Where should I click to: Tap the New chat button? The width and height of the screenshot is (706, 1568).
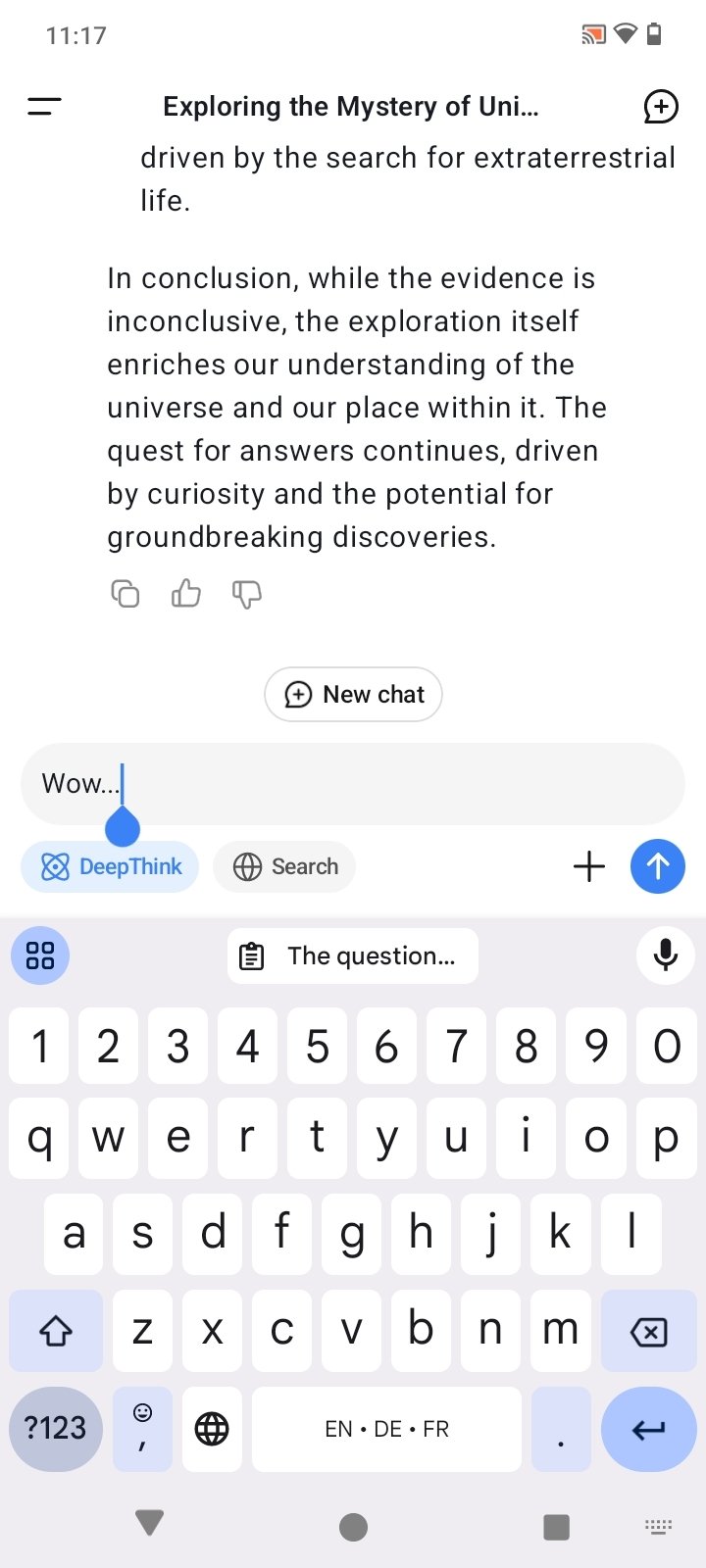pos(353,695)
